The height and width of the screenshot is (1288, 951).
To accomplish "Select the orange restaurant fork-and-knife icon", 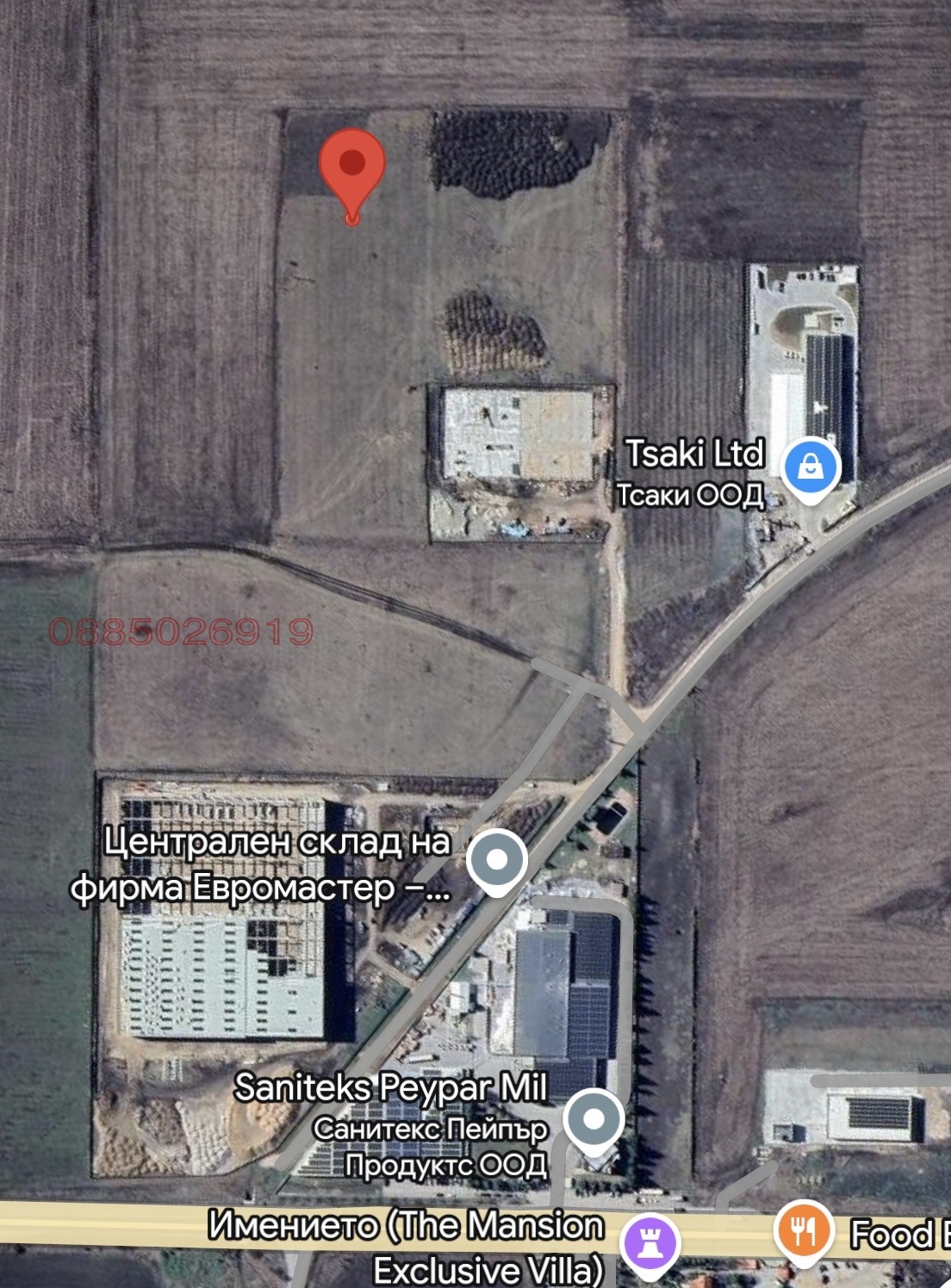I will (803, 1231).
